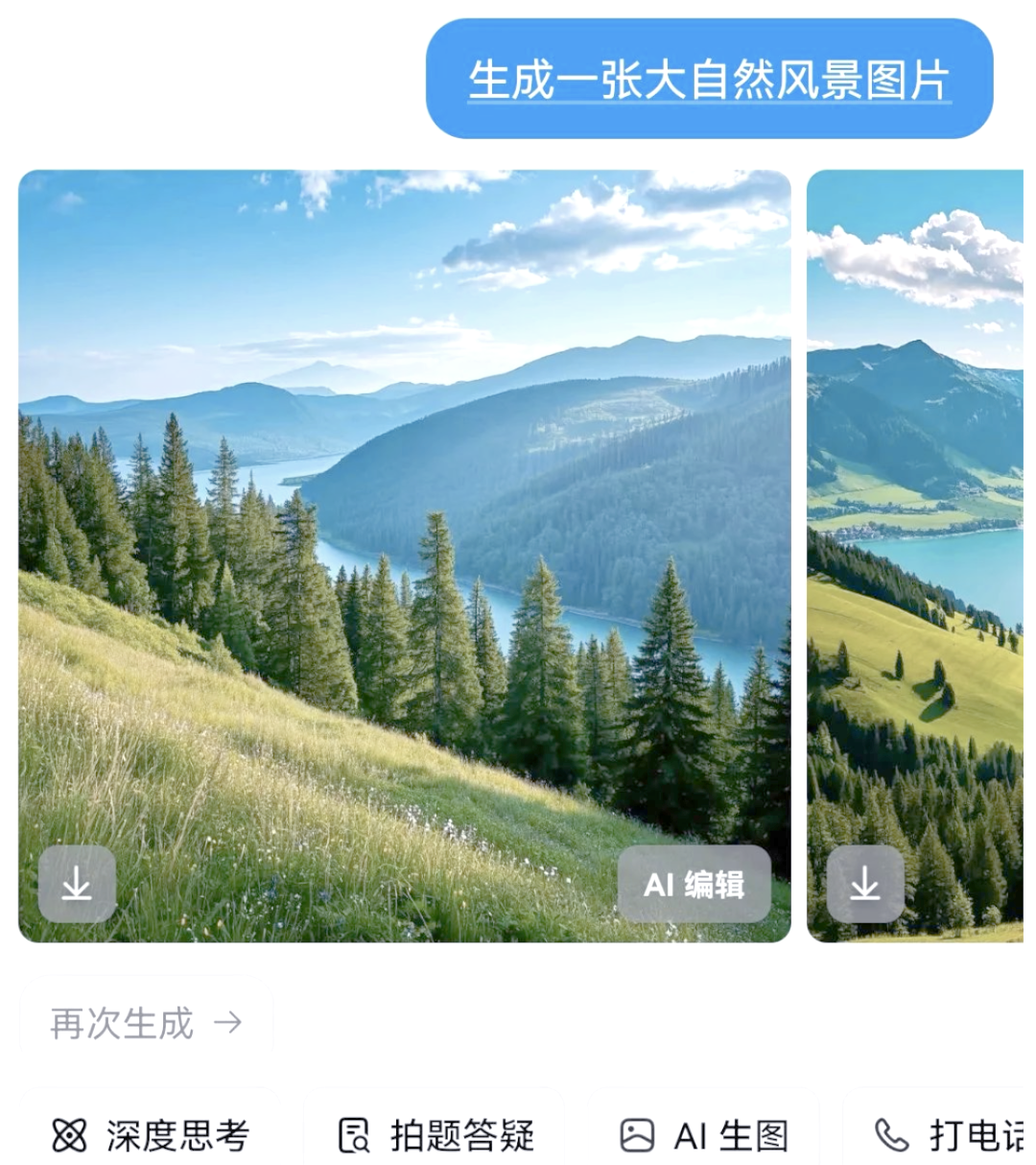Open 拍题答疑 feature

pyautogui.click(x=436, y=1135)
